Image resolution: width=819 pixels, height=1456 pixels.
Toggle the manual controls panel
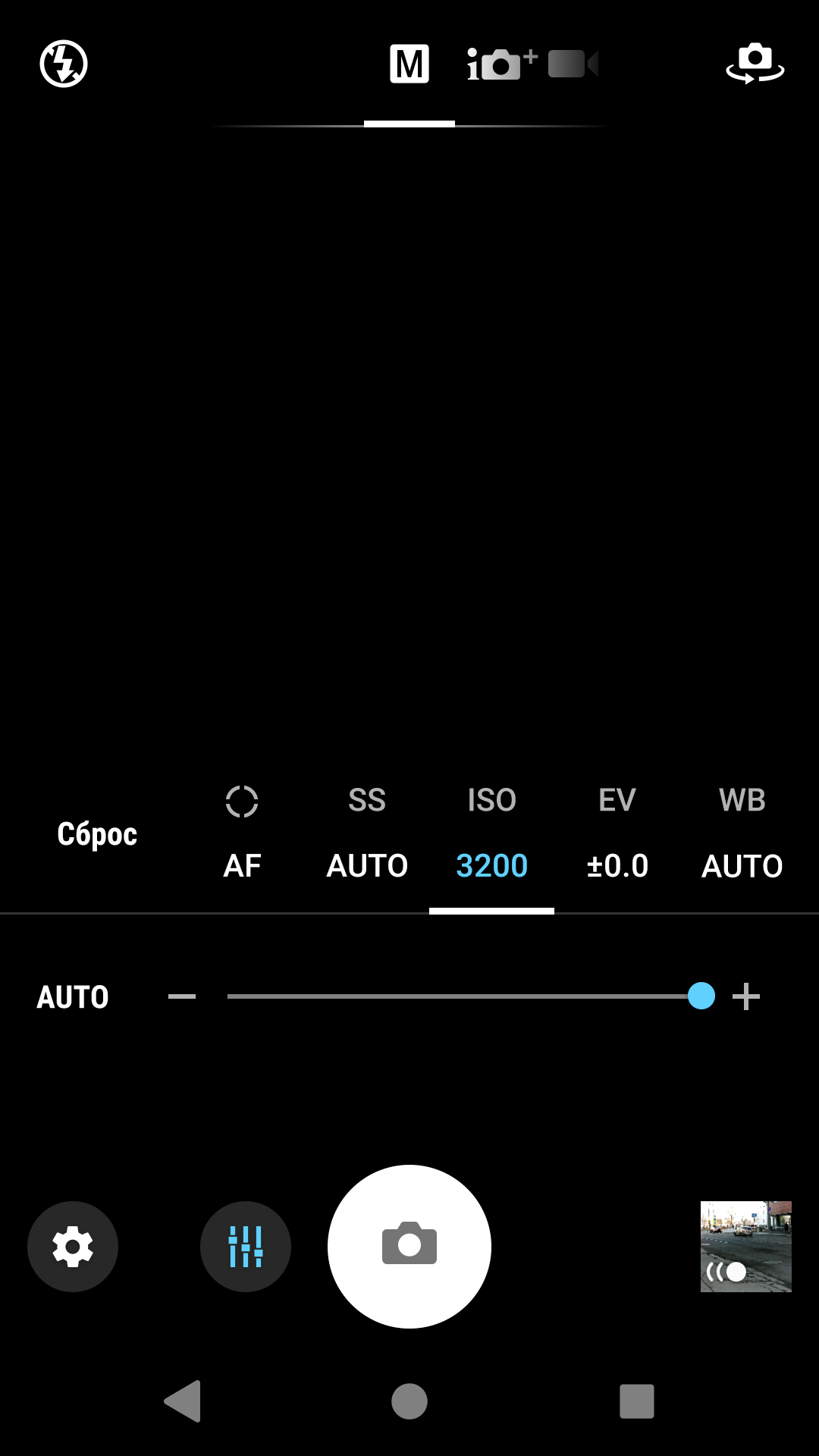point(246,1247)
